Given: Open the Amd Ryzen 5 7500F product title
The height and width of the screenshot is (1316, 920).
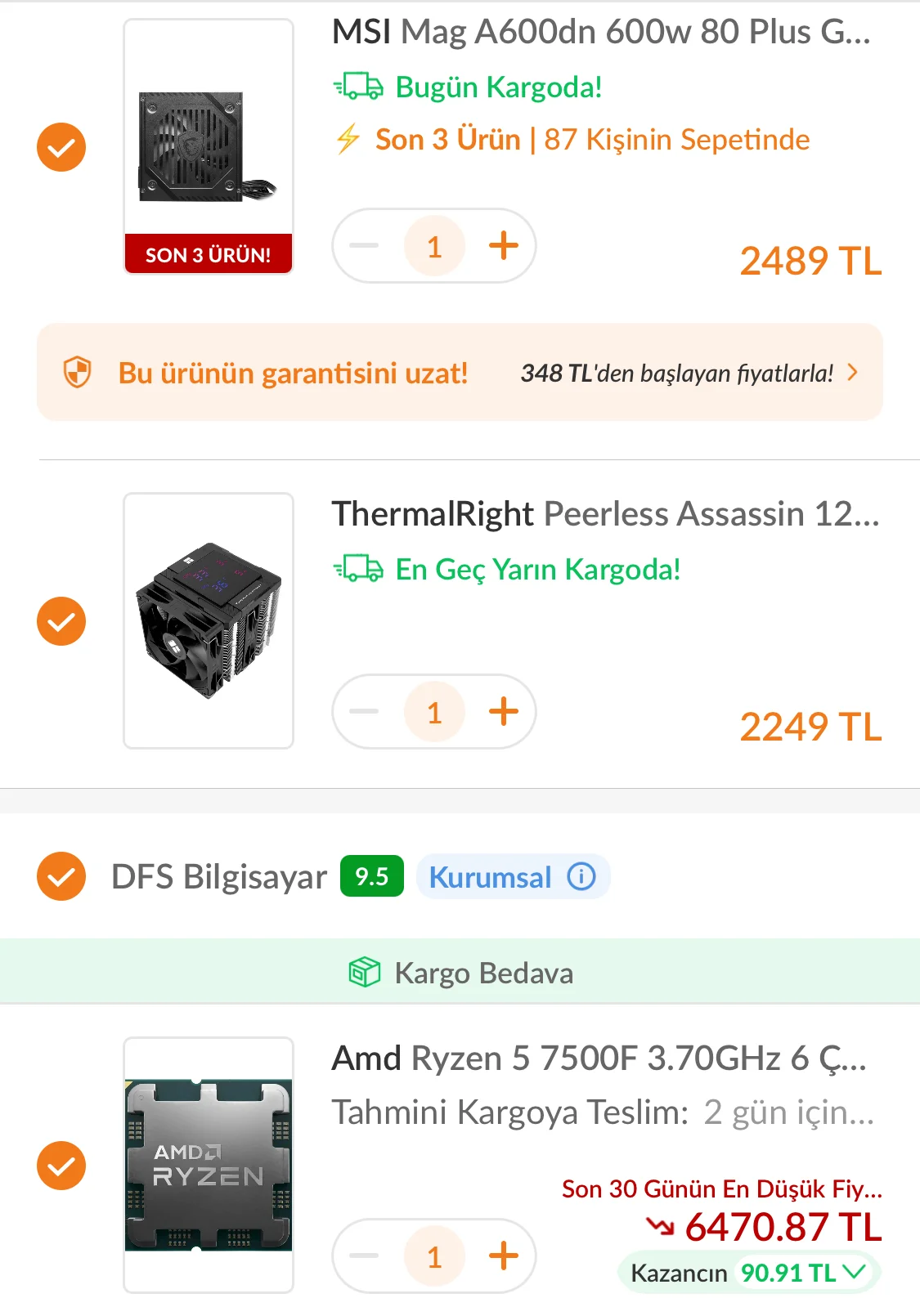Looking at the screenshot, I should (599, 1059).
